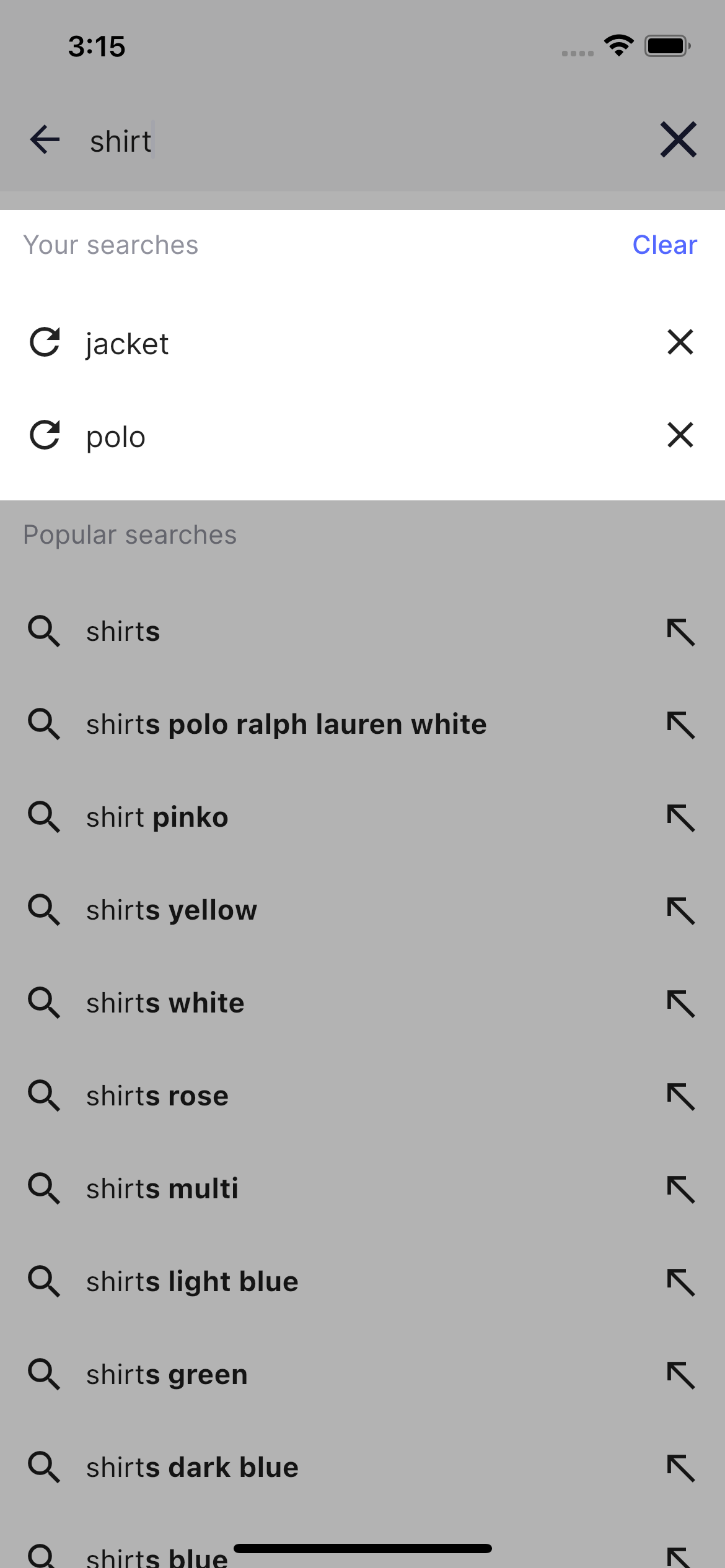Image resolution: width=725 pixels, height=1568 pixels.
Task: Go back using the arrow icon
Action: coord(45,139)
